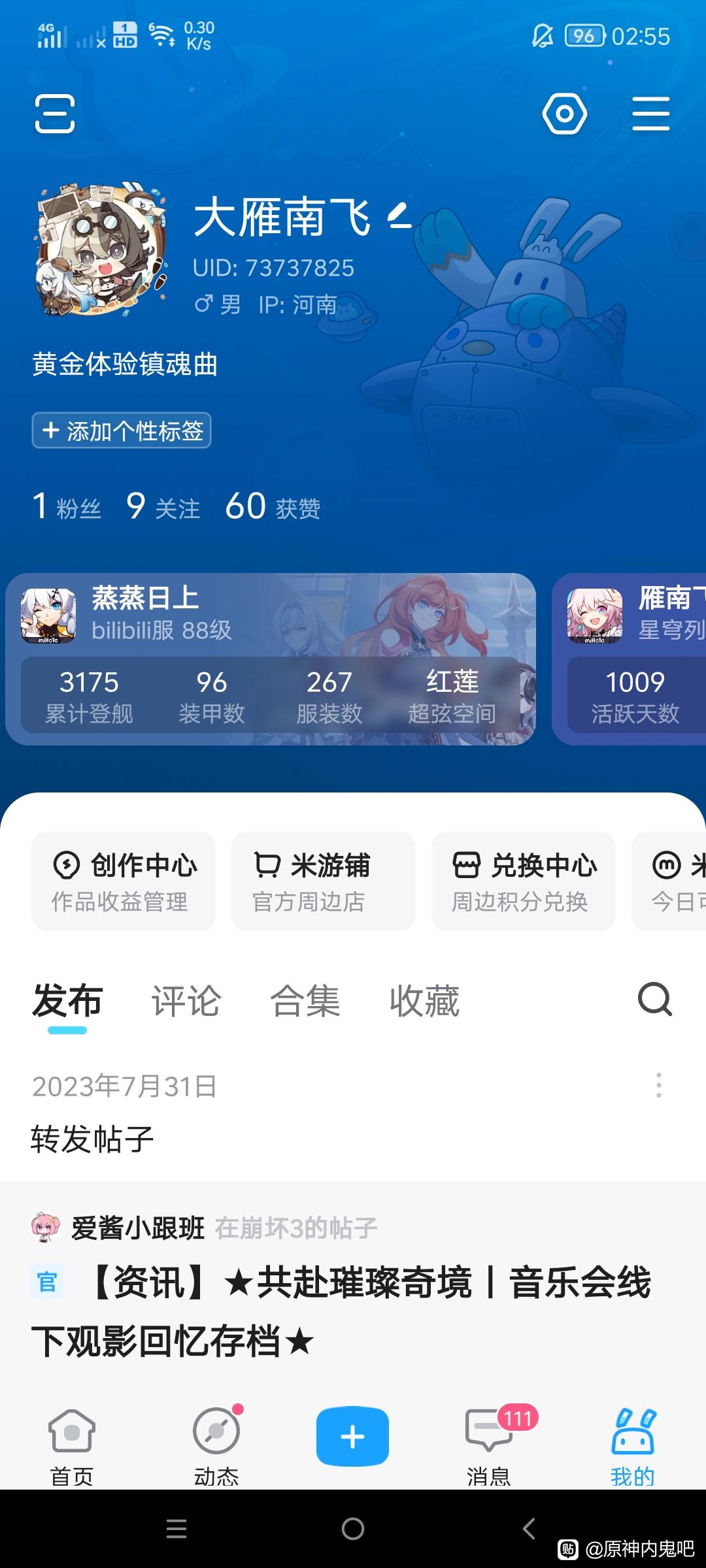706x1568 pixels.
Task: View the 粉丝 followers list
Action: pyautogui.click(x=67, y=507)
